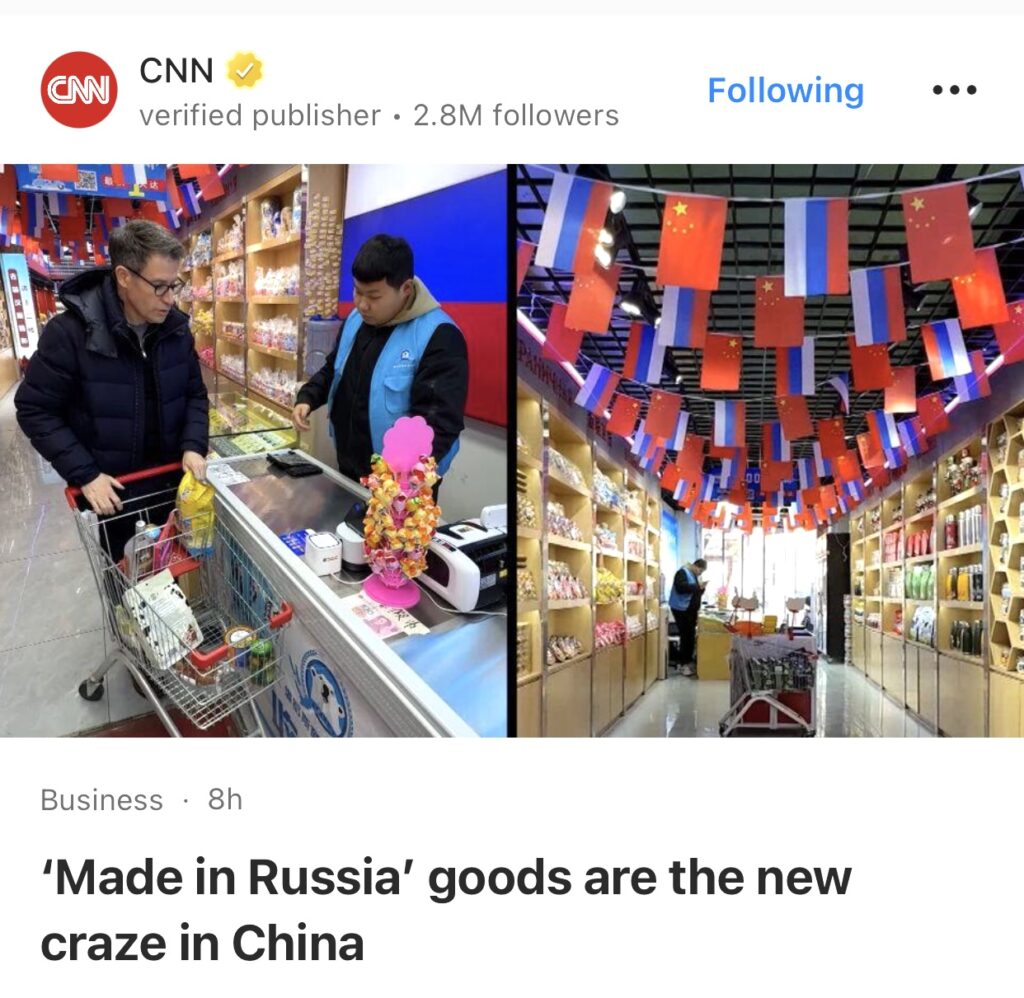Open the three-dot overflow menu
1024x998 pixels.
point(953,90)
